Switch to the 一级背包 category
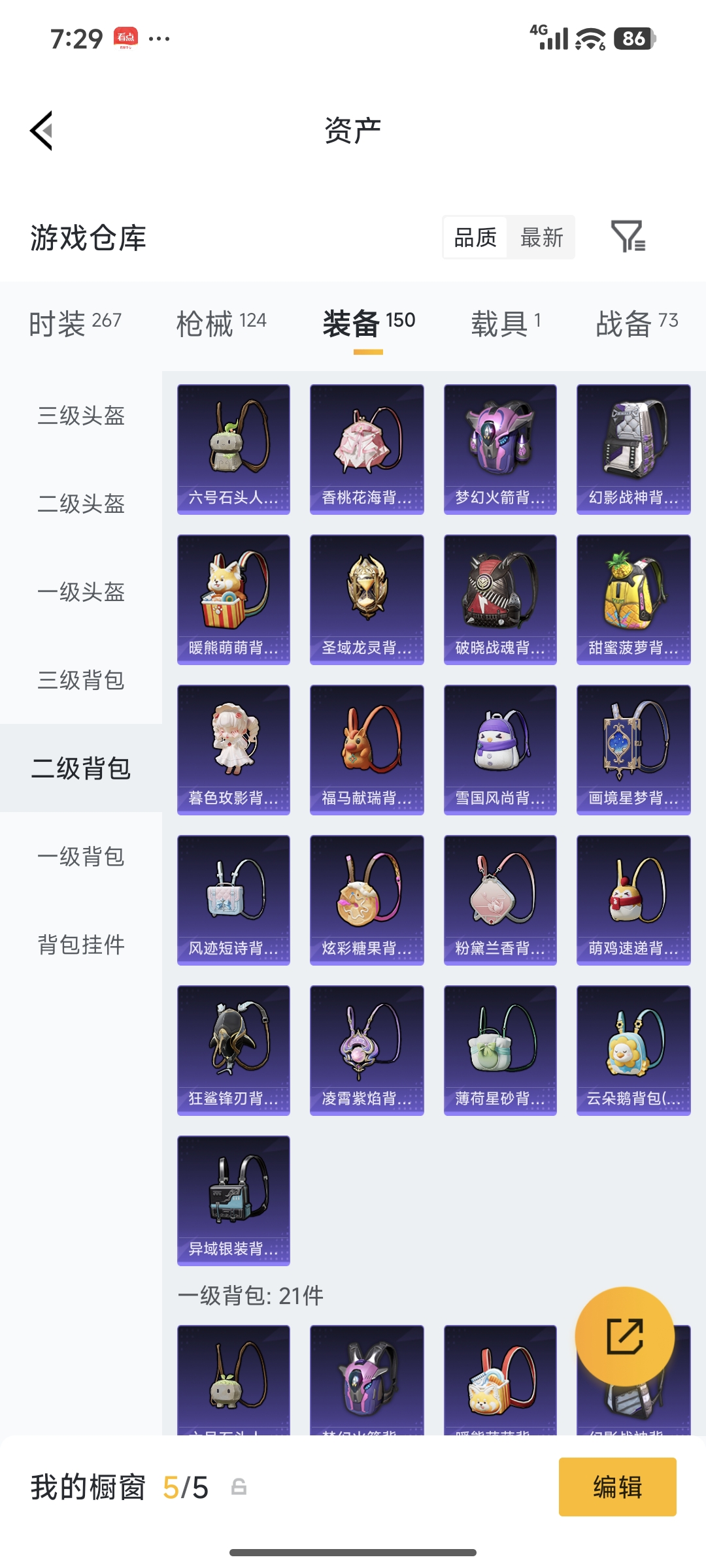Image resolution: width=706 pixels, height=1568 pixels. click(80, 857)
